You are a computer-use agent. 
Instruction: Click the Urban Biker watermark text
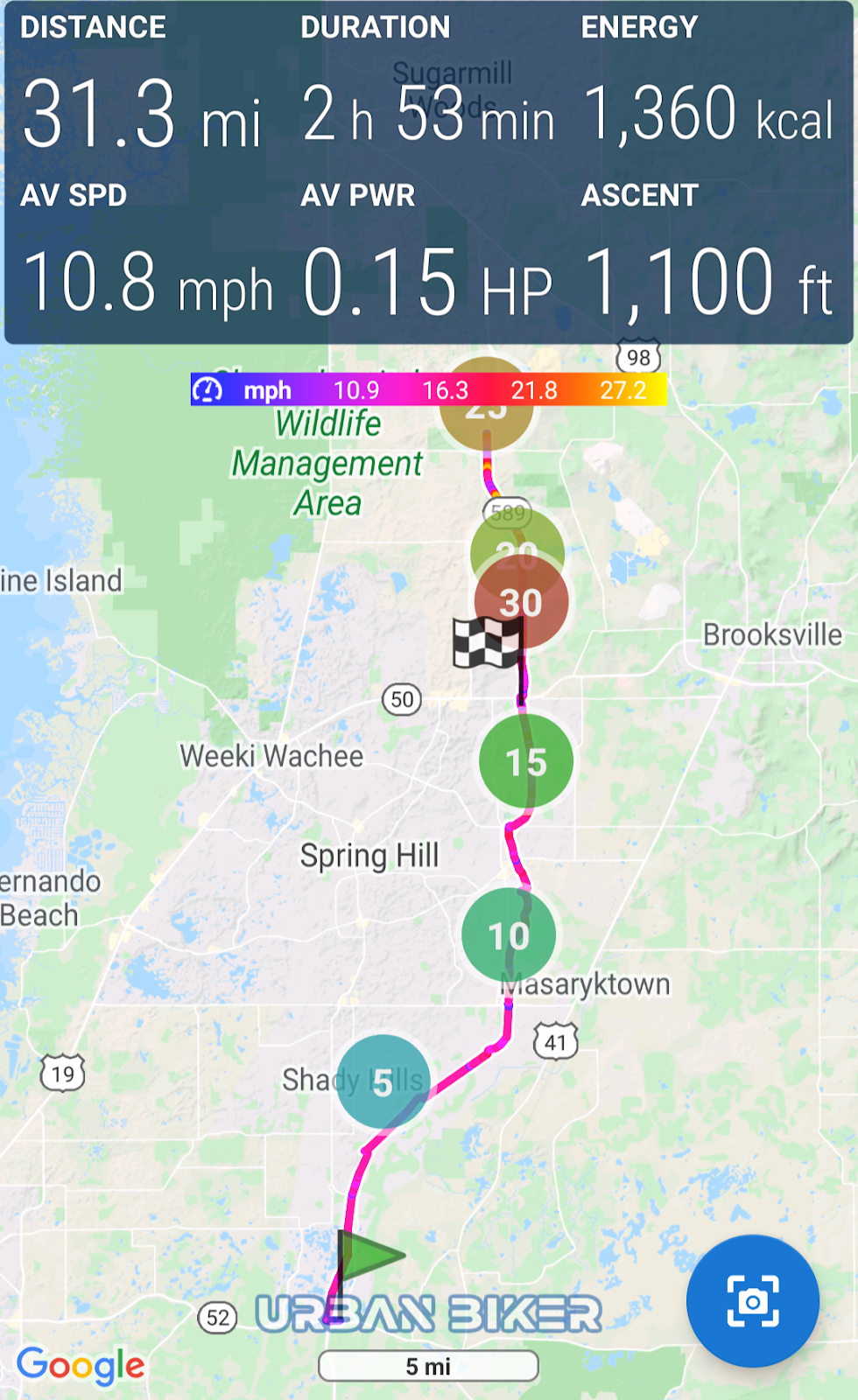(x=429, y=1310)
